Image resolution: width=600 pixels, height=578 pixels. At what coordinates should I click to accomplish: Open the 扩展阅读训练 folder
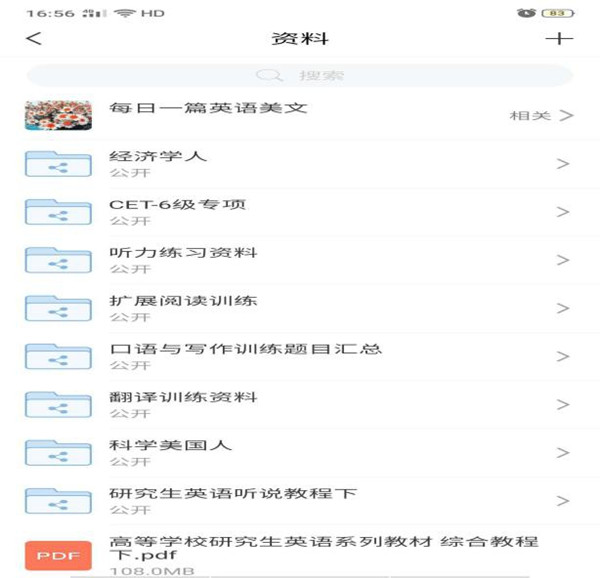(300, 308)
